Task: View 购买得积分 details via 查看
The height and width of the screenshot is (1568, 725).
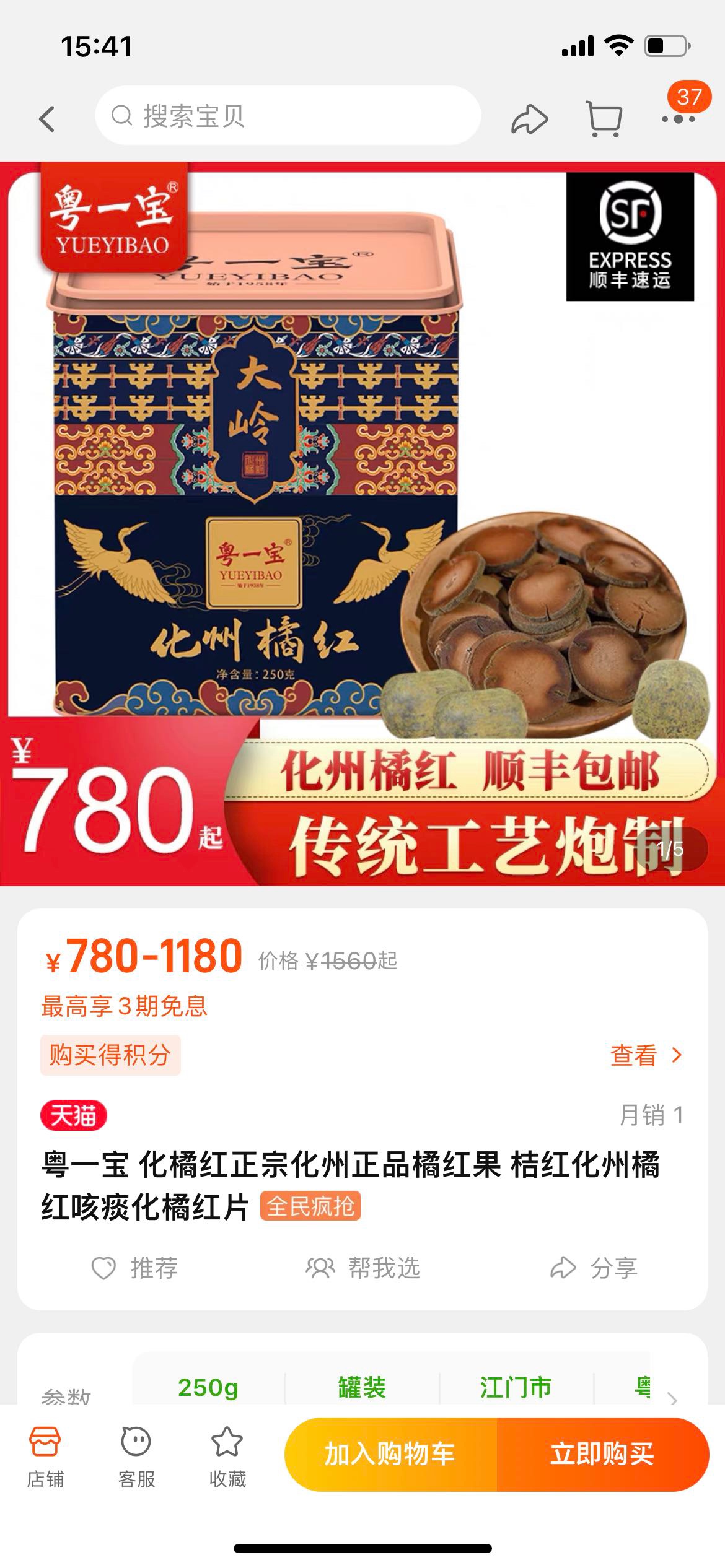Action: pos(645,1055)
